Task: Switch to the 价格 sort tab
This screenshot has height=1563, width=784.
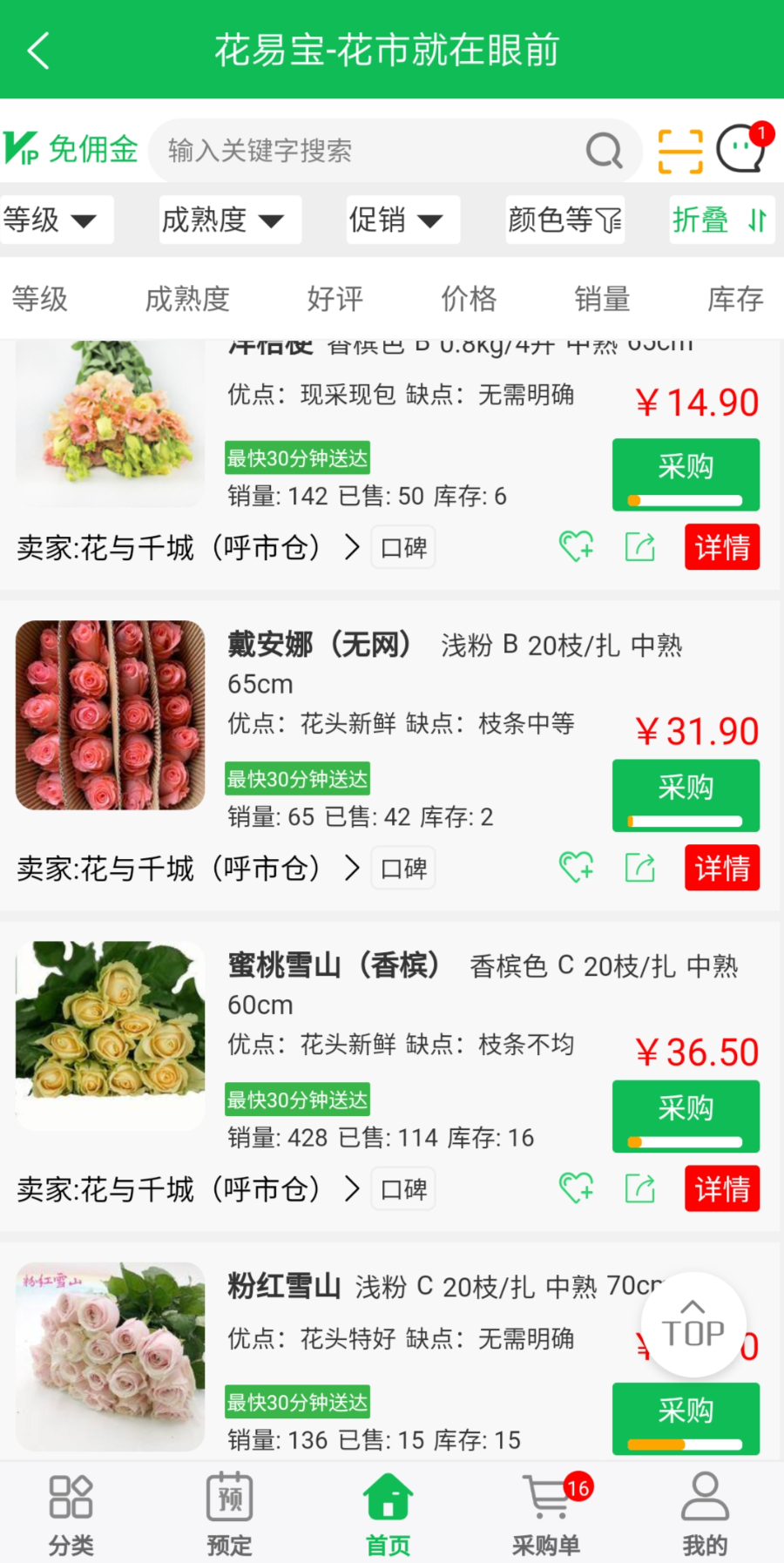Action: pos(469,299)
